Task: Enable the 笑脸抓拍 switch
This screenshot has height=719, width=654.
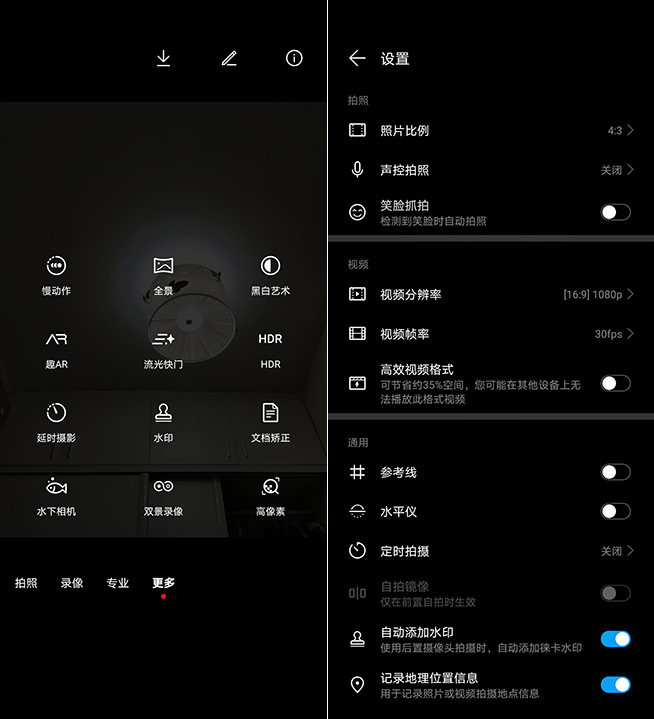Action: [615, 212]
